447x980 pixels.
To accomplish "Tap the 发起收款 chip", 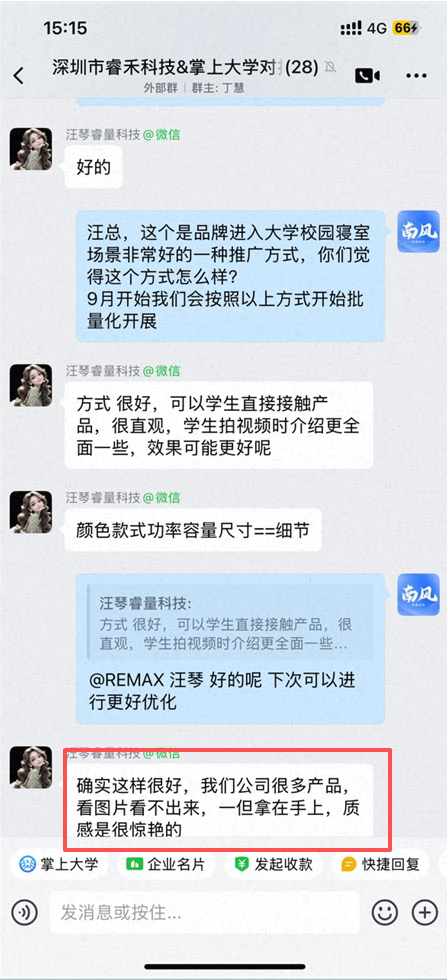I will [x=273, y=864].
